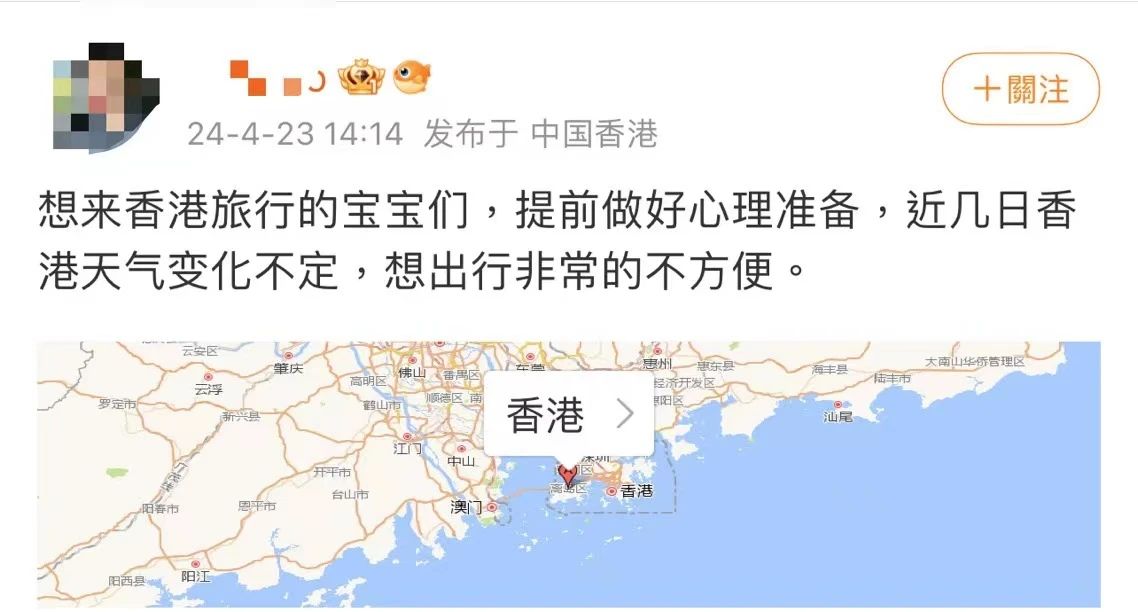The height and width of the screenshot is (612, 1138).
Task: Open the 香港 location popup on the map
Action: coord(569,414)
